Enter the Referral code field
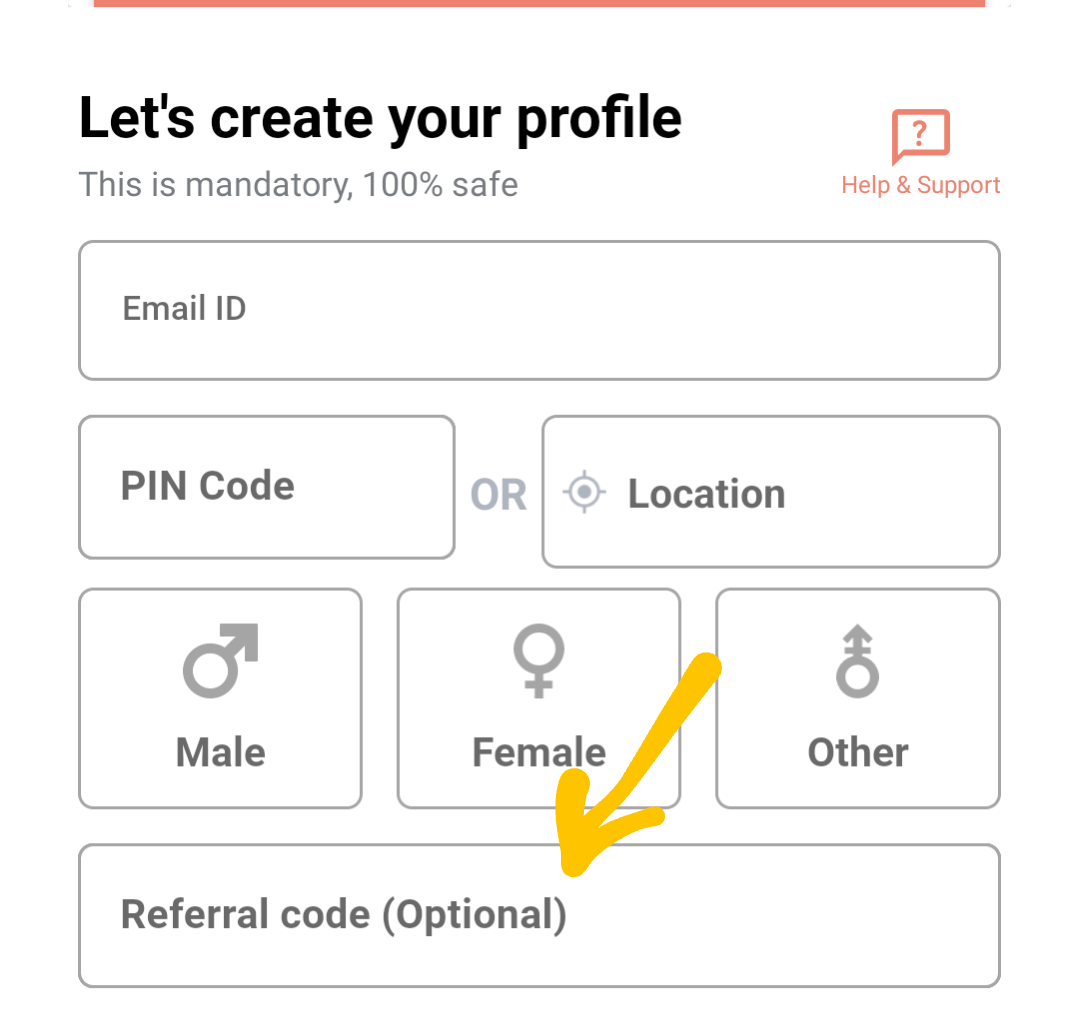Screen dimensions: 1079x1031 point(539,915)
